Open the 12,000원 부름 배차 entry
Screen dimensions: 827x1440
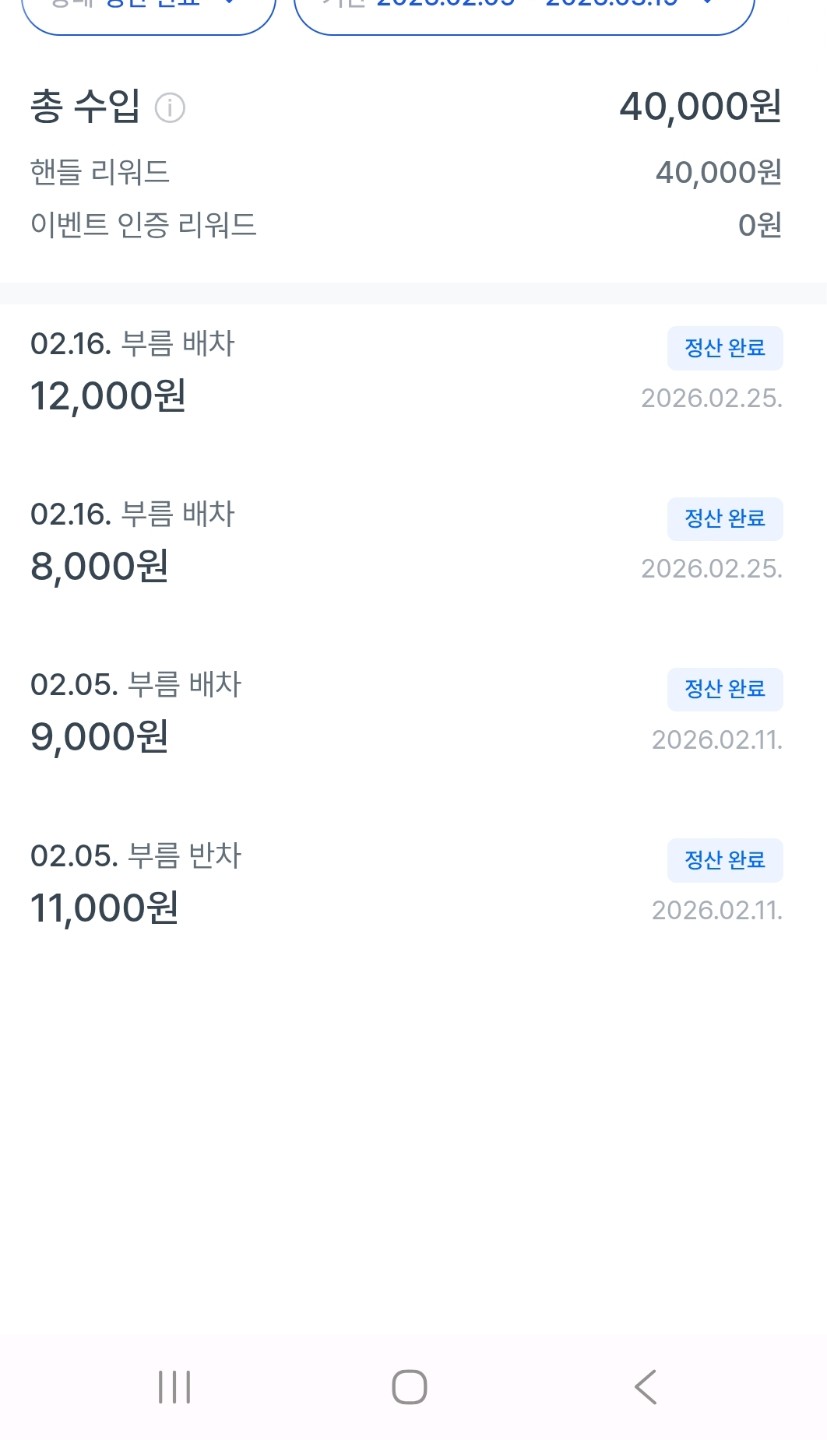[406, 371]
